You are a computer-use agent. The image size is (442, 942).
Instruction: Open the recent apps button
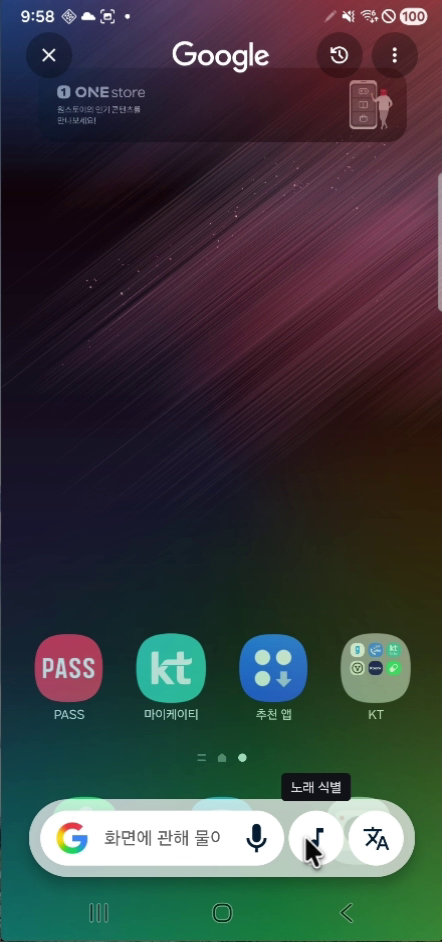(98, 913)
